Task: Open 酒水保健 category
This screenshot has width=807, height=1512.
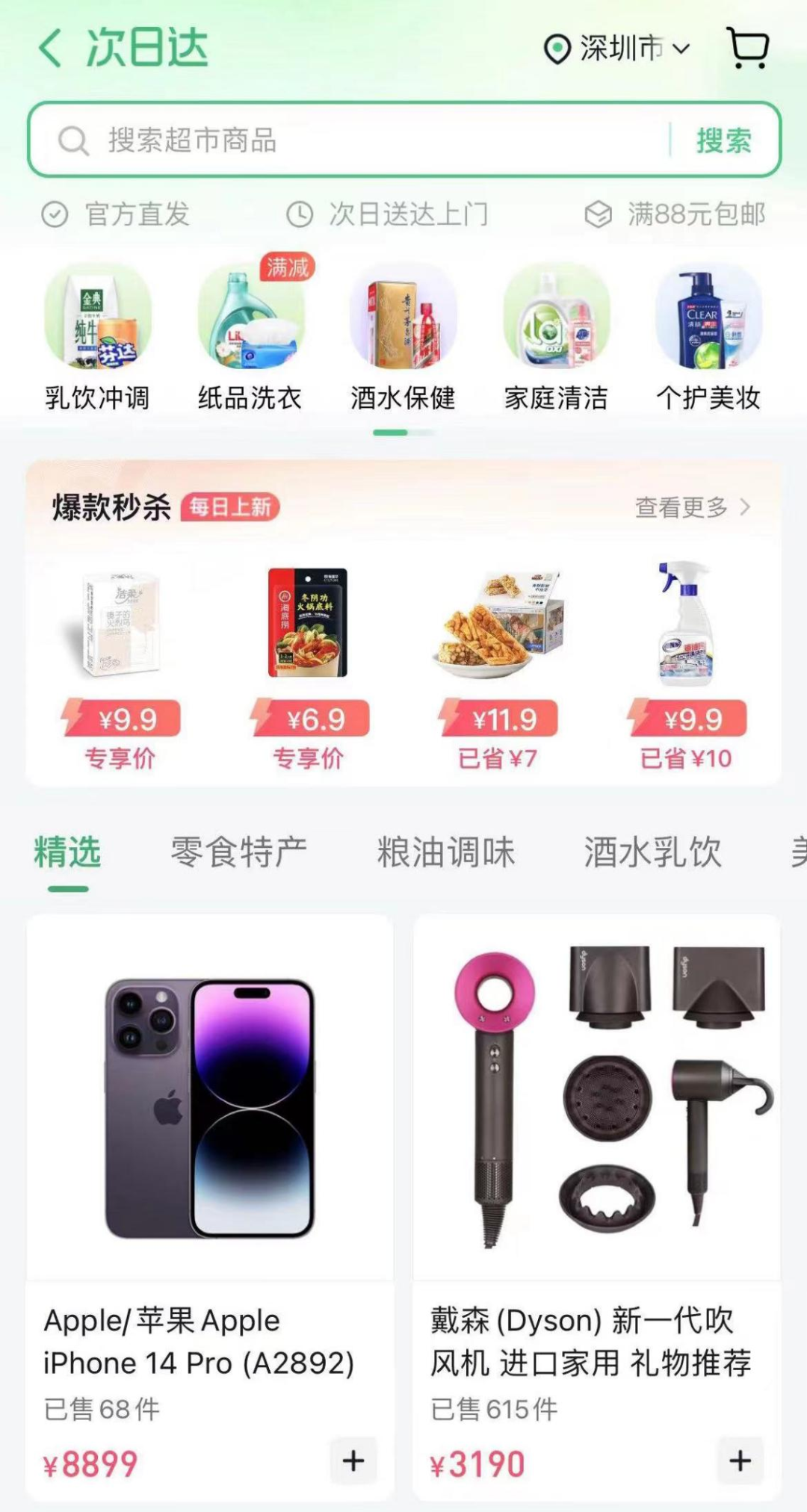Action: (403, 336)
